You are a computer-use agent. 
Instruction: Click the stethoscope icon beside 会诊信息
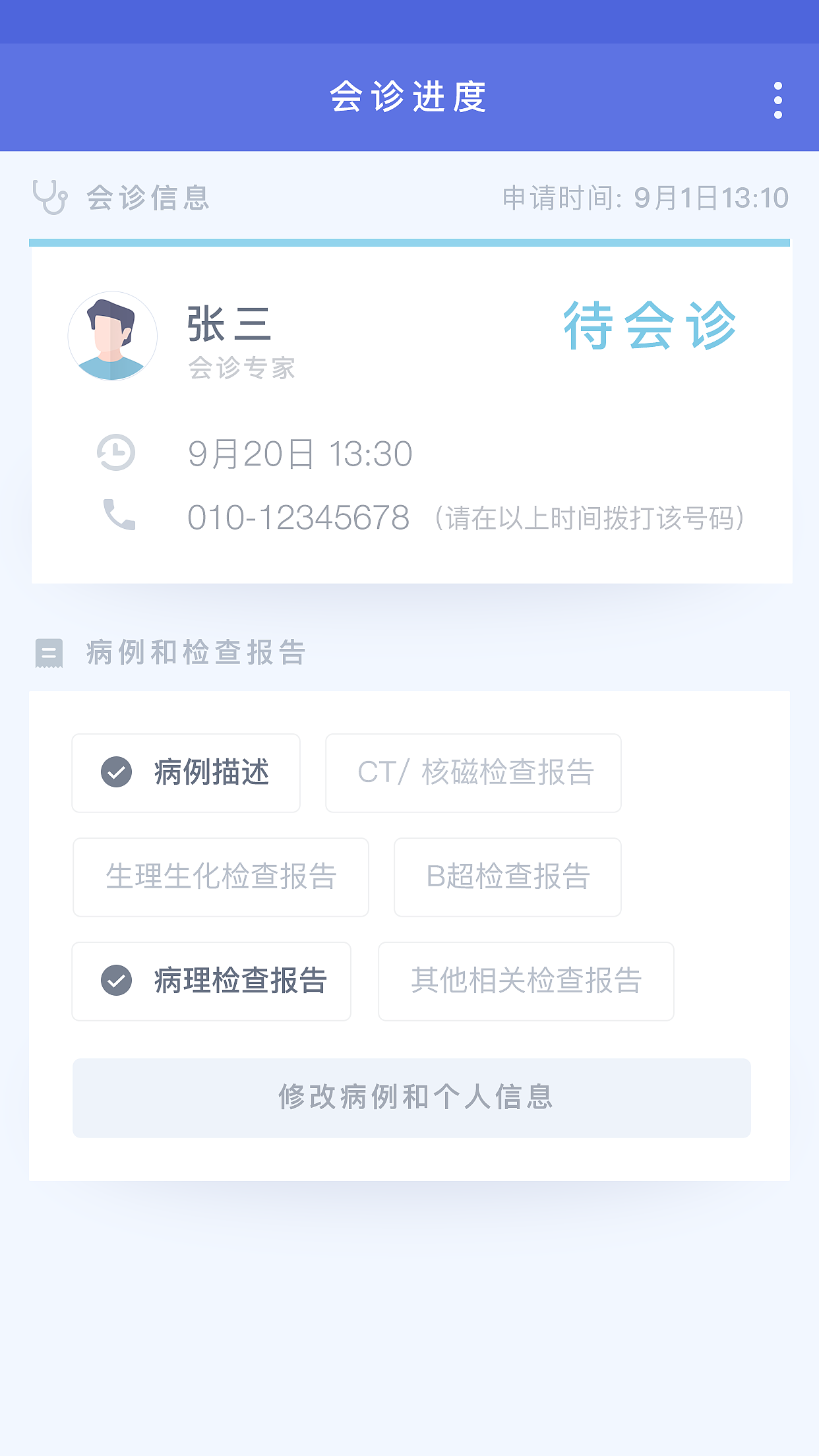coord(49,196)
